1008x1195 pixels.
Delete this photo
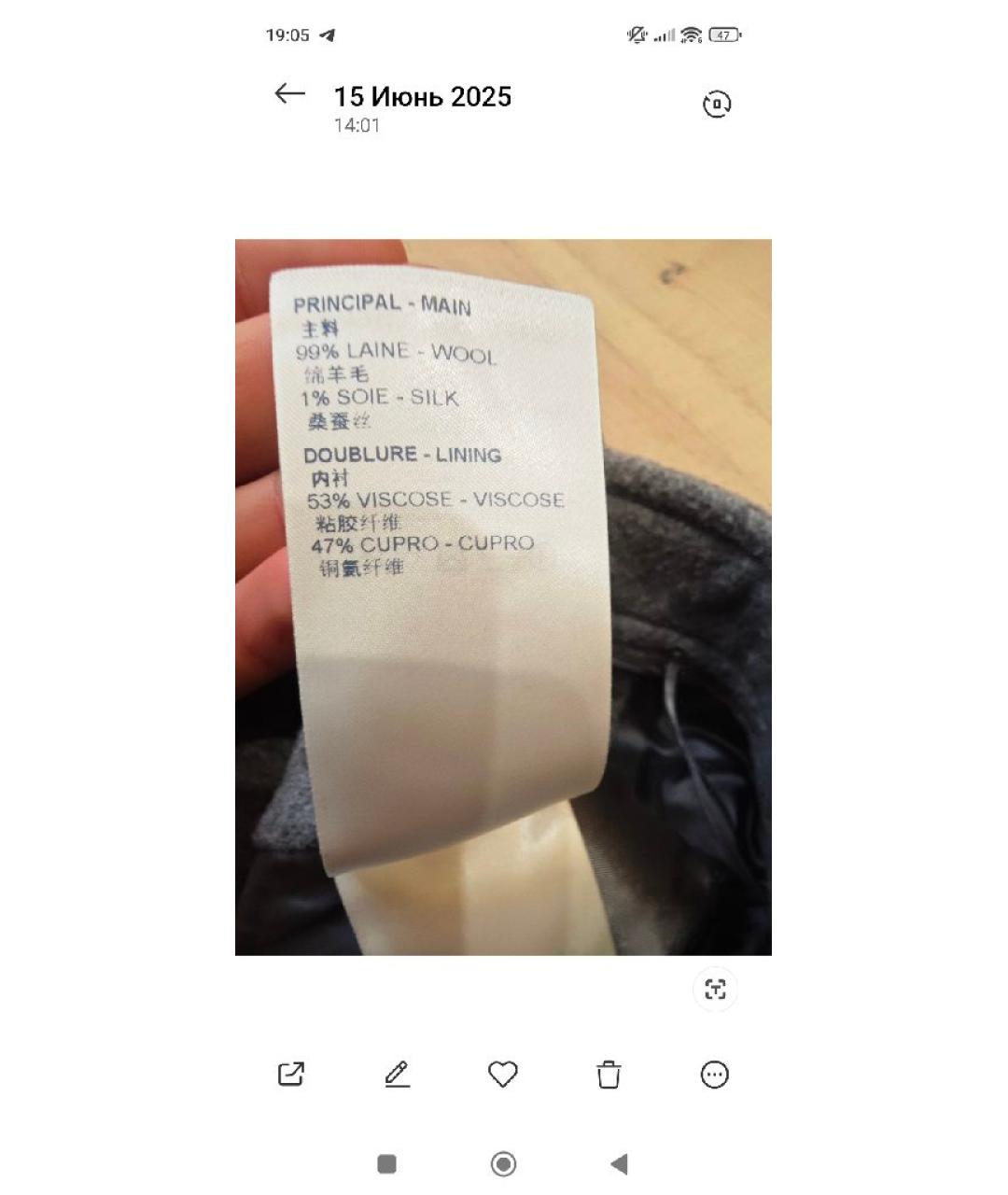point(609,1074)
